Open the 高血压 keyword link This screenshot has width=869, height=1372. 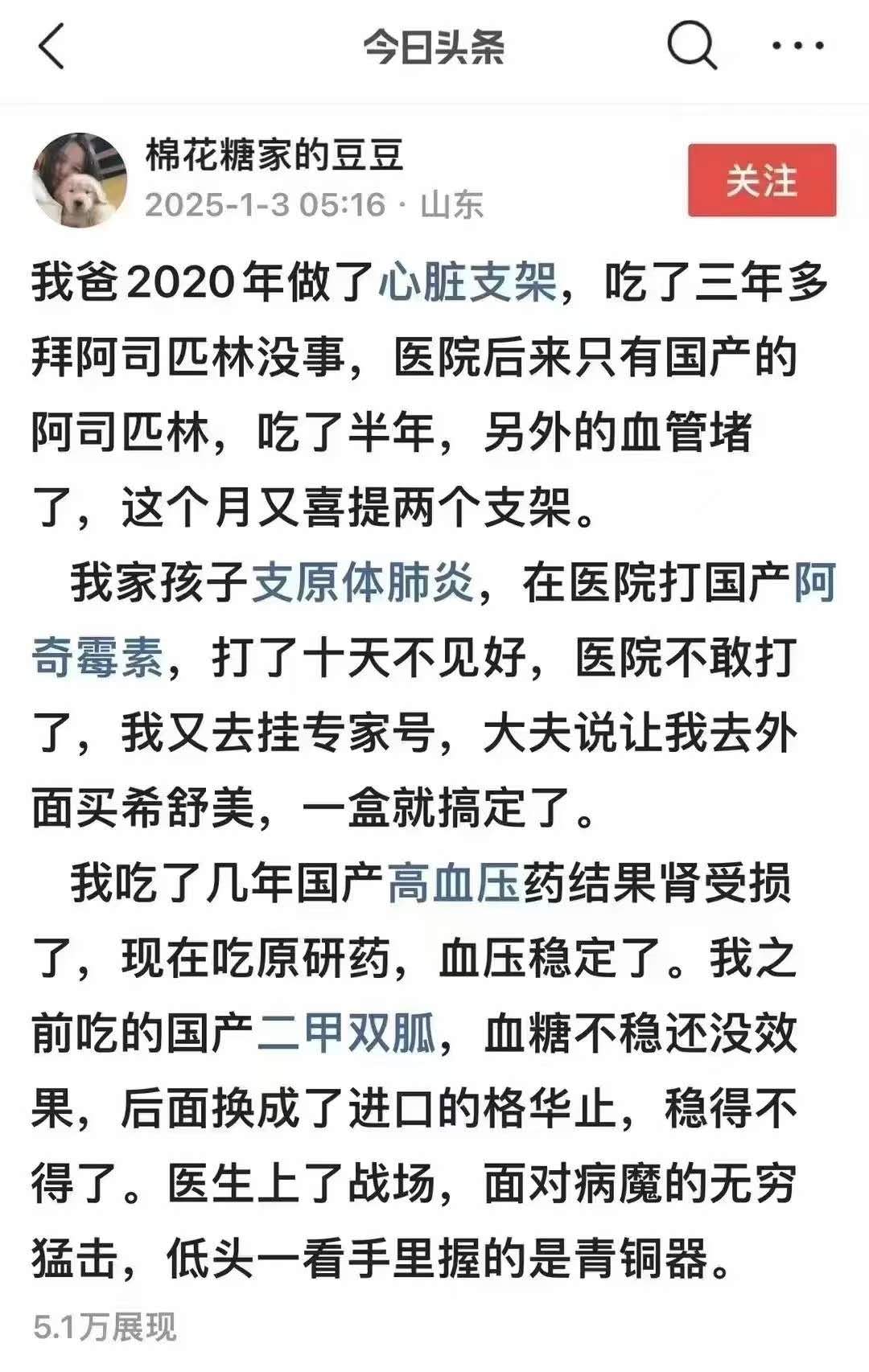point(453,882)
